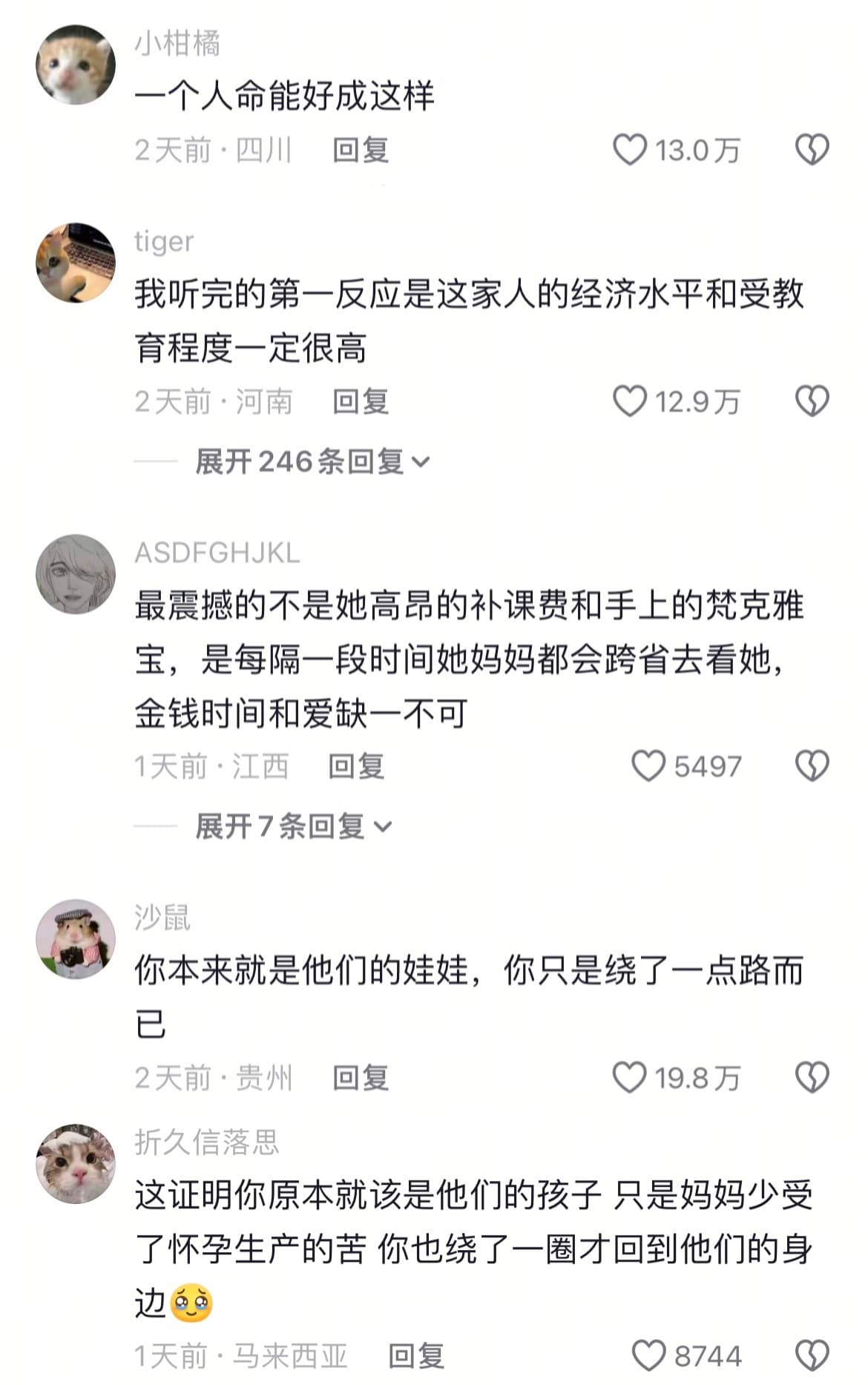Open ASDFGHJKL's profile avatar
This screenshot has height=1385, width=868.
tap(76, 573)
